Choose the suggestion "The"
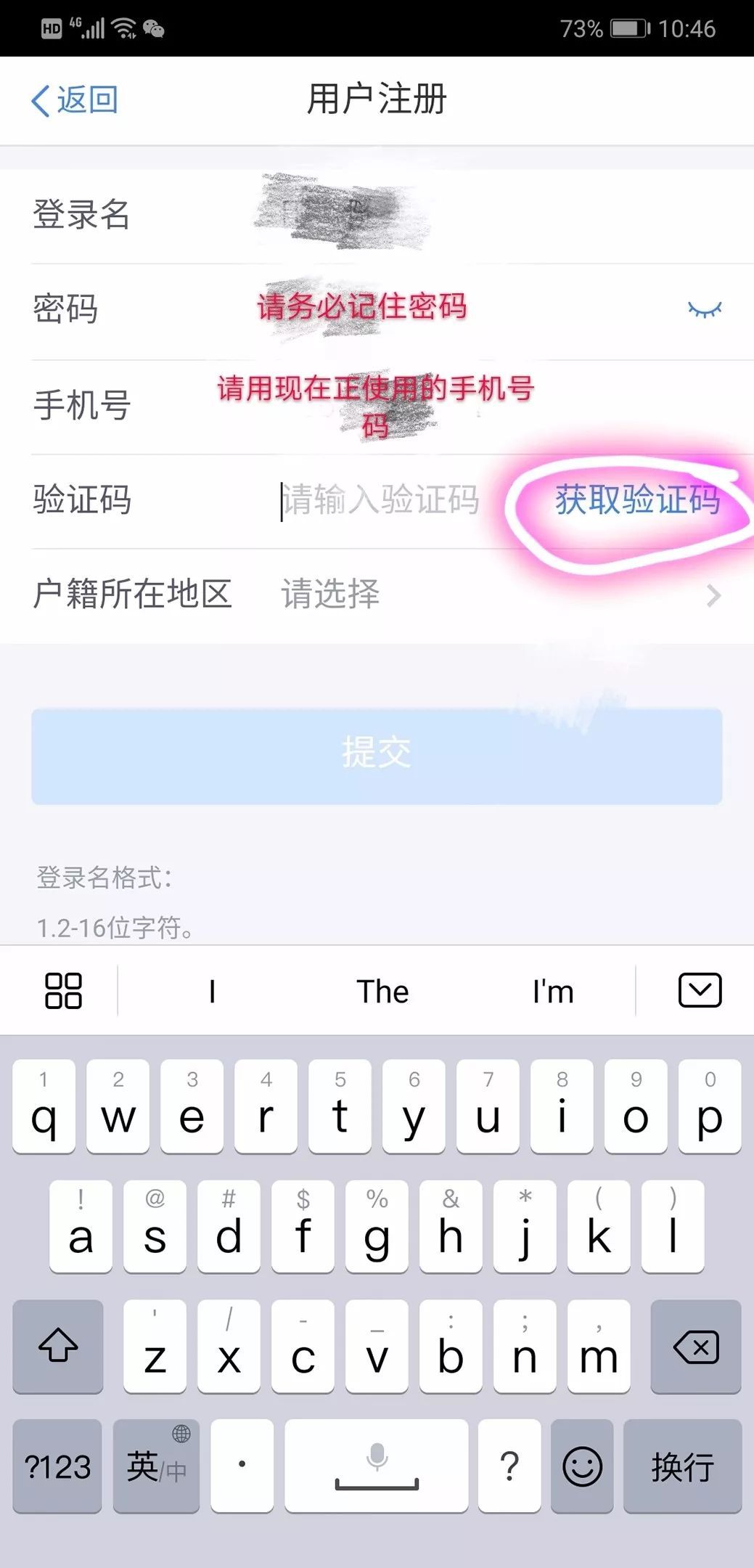The image size is (754, 1568). point(382,992)
